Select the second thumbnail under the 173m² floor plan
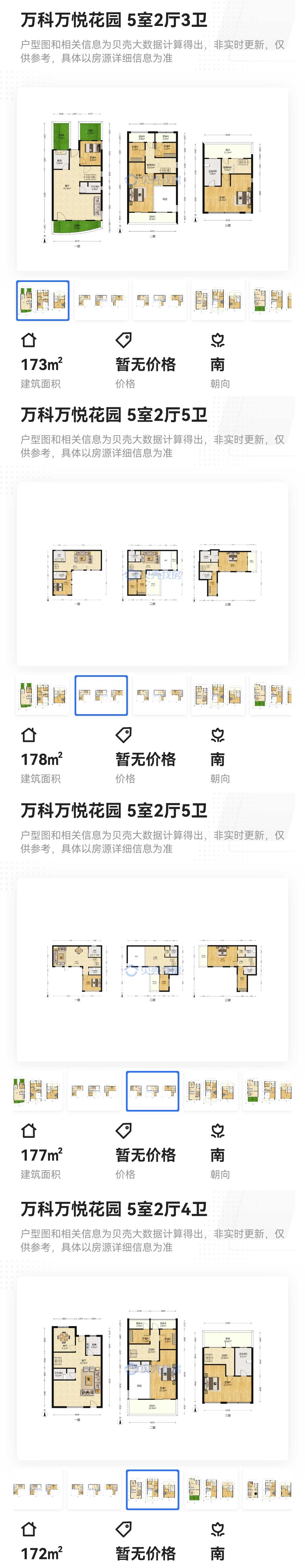 (101, 300)
